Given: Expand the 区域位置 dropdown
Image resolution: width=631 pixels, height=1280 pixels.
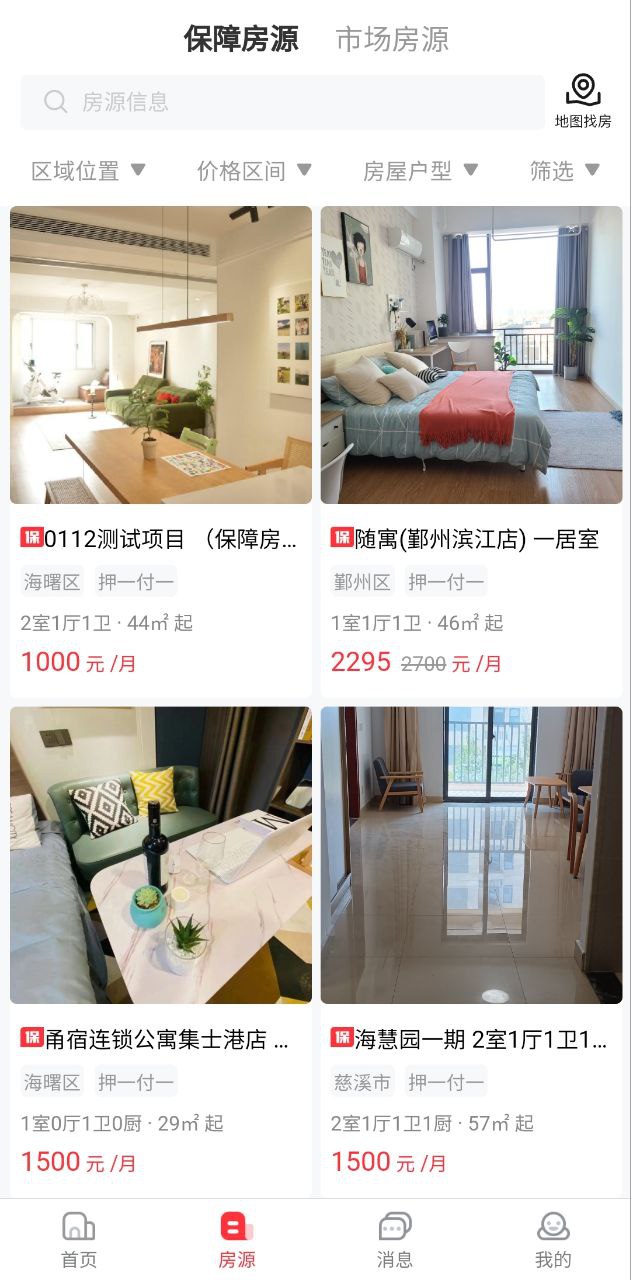Looking at the screenshot, I should pos(88,171).
